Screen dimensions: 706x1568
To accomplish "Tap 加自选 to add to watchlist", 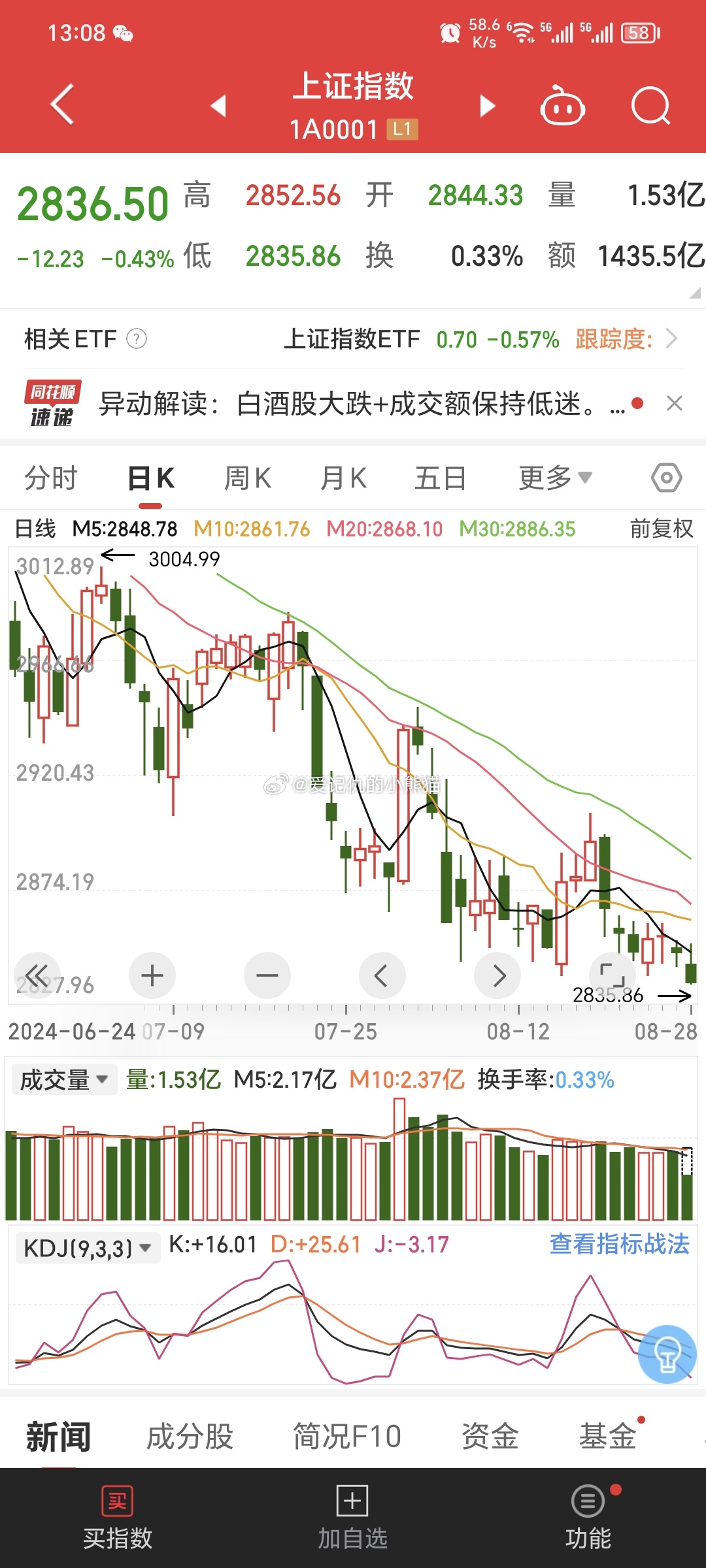I will (x=352, y=1517).
